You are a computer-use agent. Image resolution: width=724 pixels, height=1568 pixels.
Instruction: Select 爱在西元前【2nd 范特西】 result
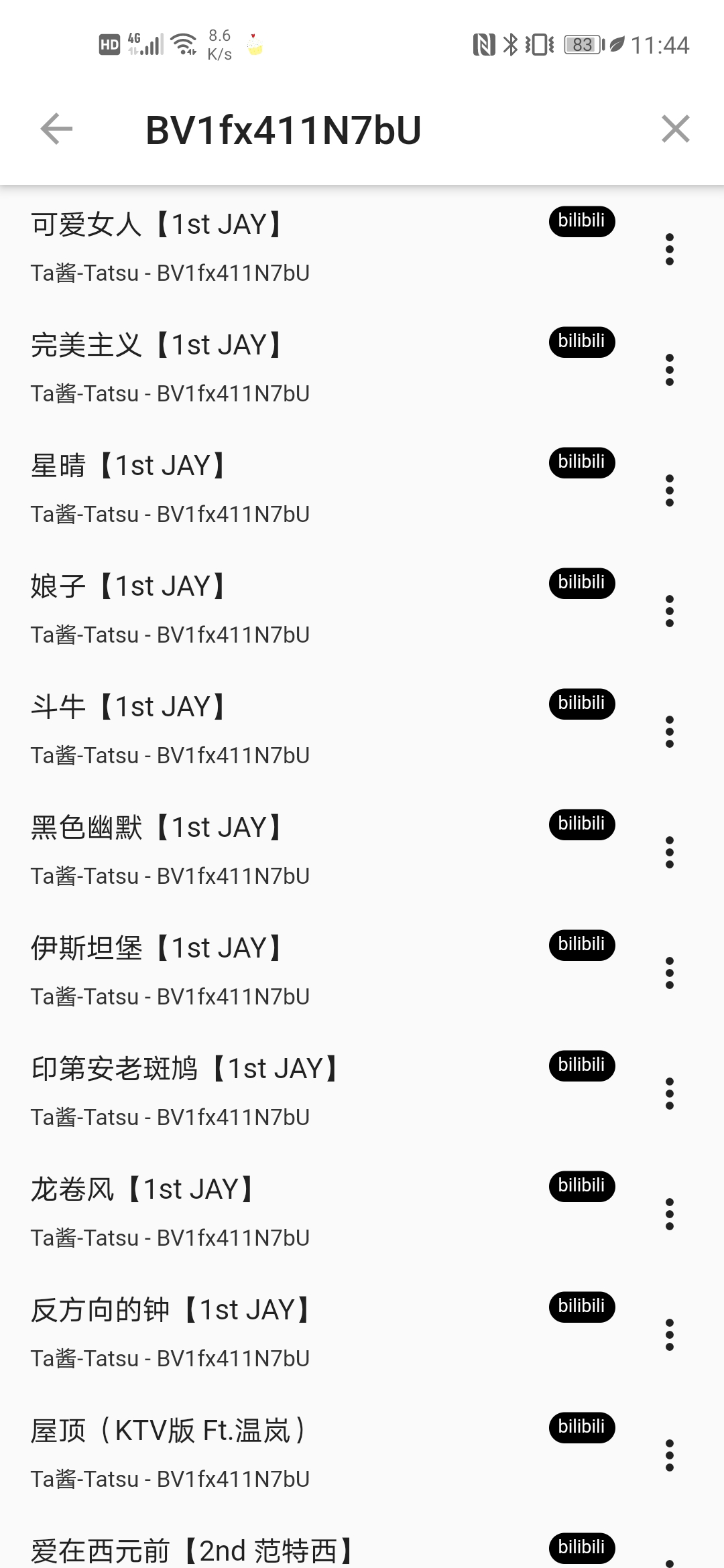click(268, 1551)
